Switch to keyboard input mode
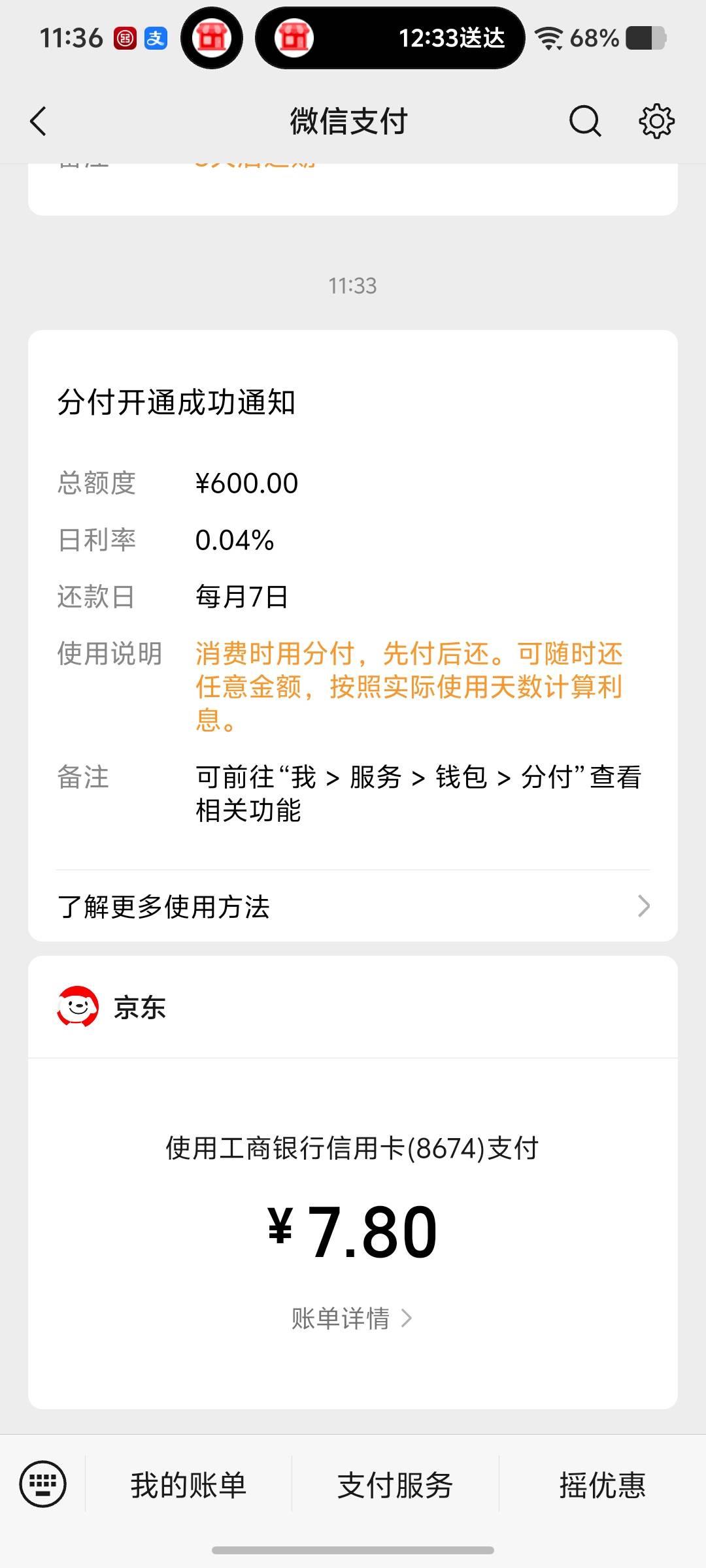 pos(43,1484)
